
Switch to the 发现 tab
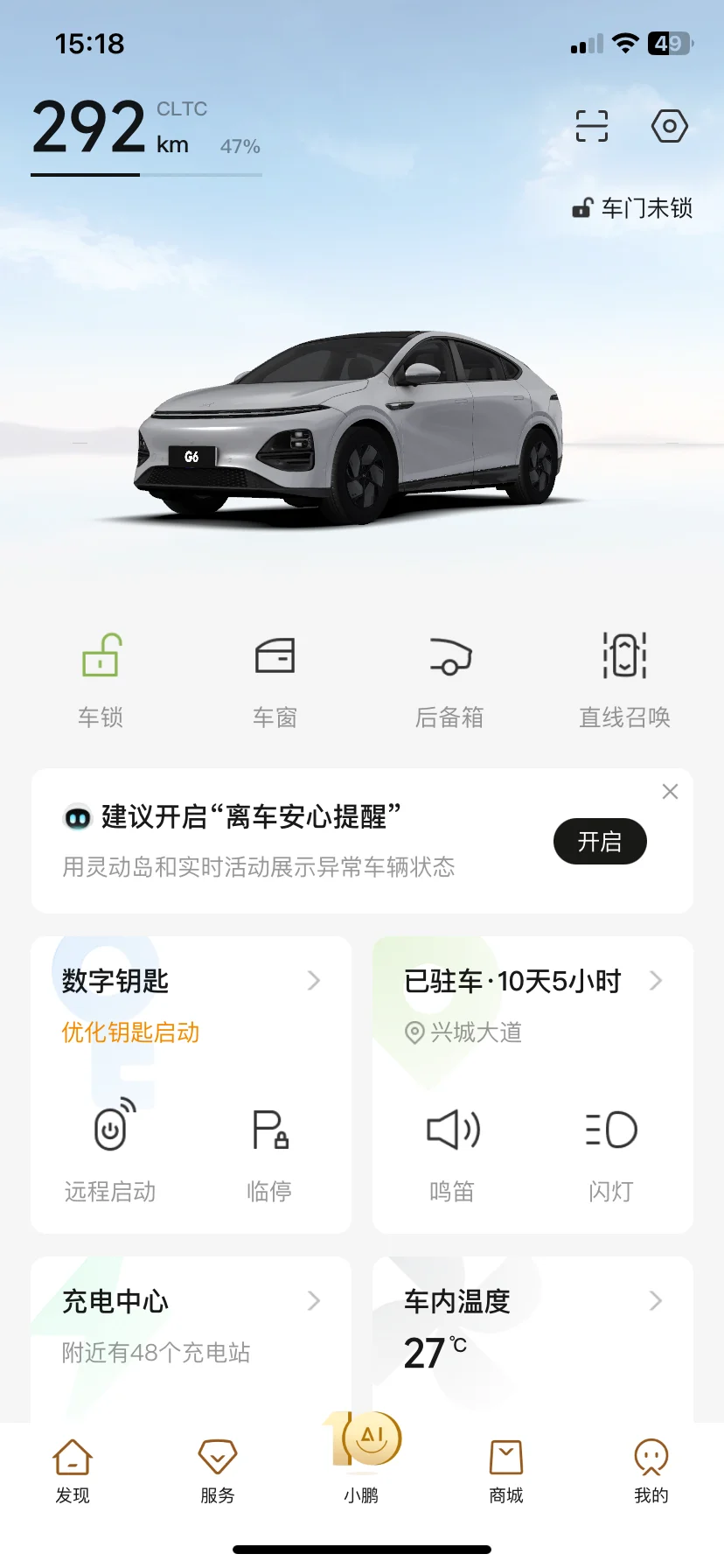pos(73,1471)
